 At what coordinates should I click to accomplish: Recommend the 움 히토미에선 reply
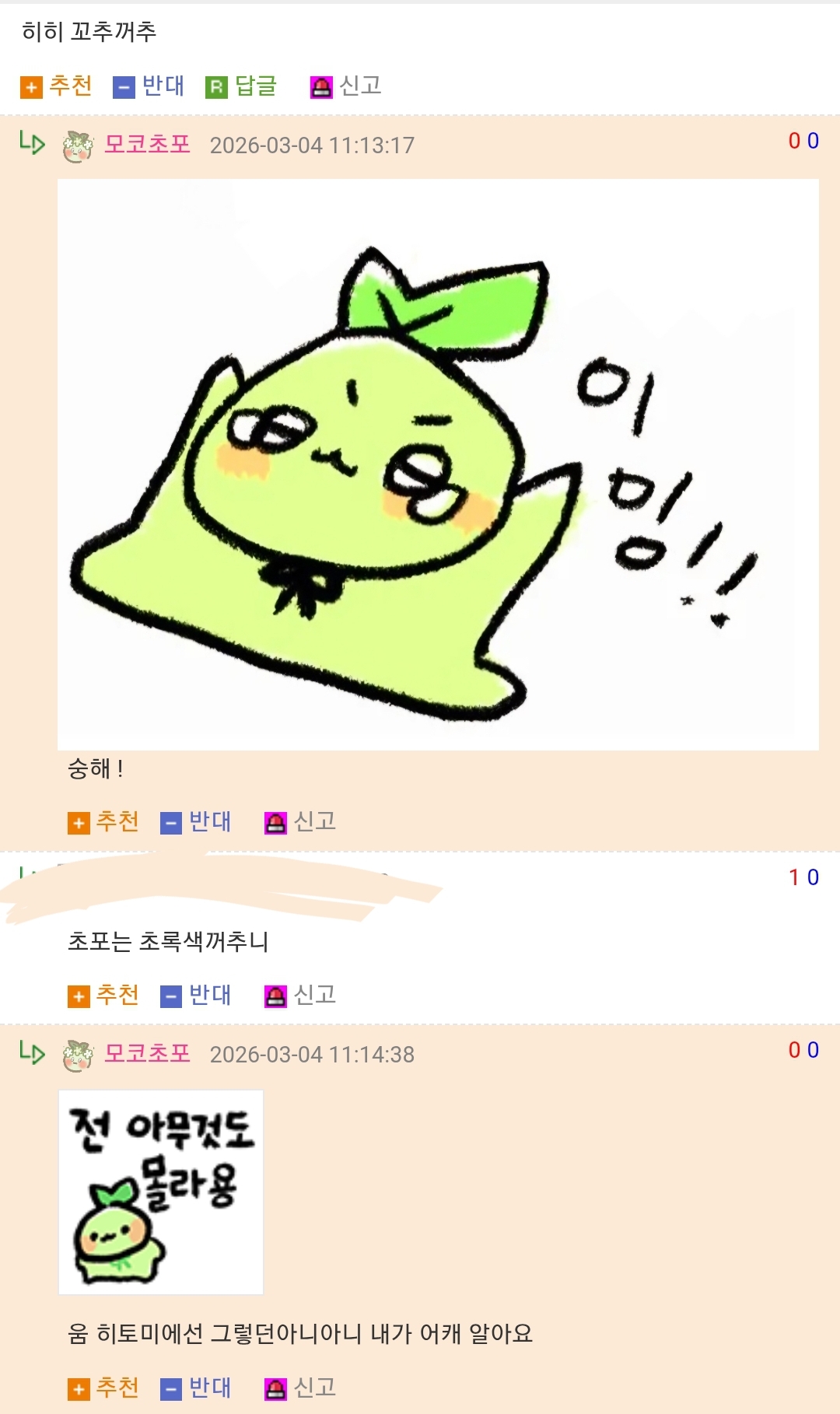[103, 1388]
